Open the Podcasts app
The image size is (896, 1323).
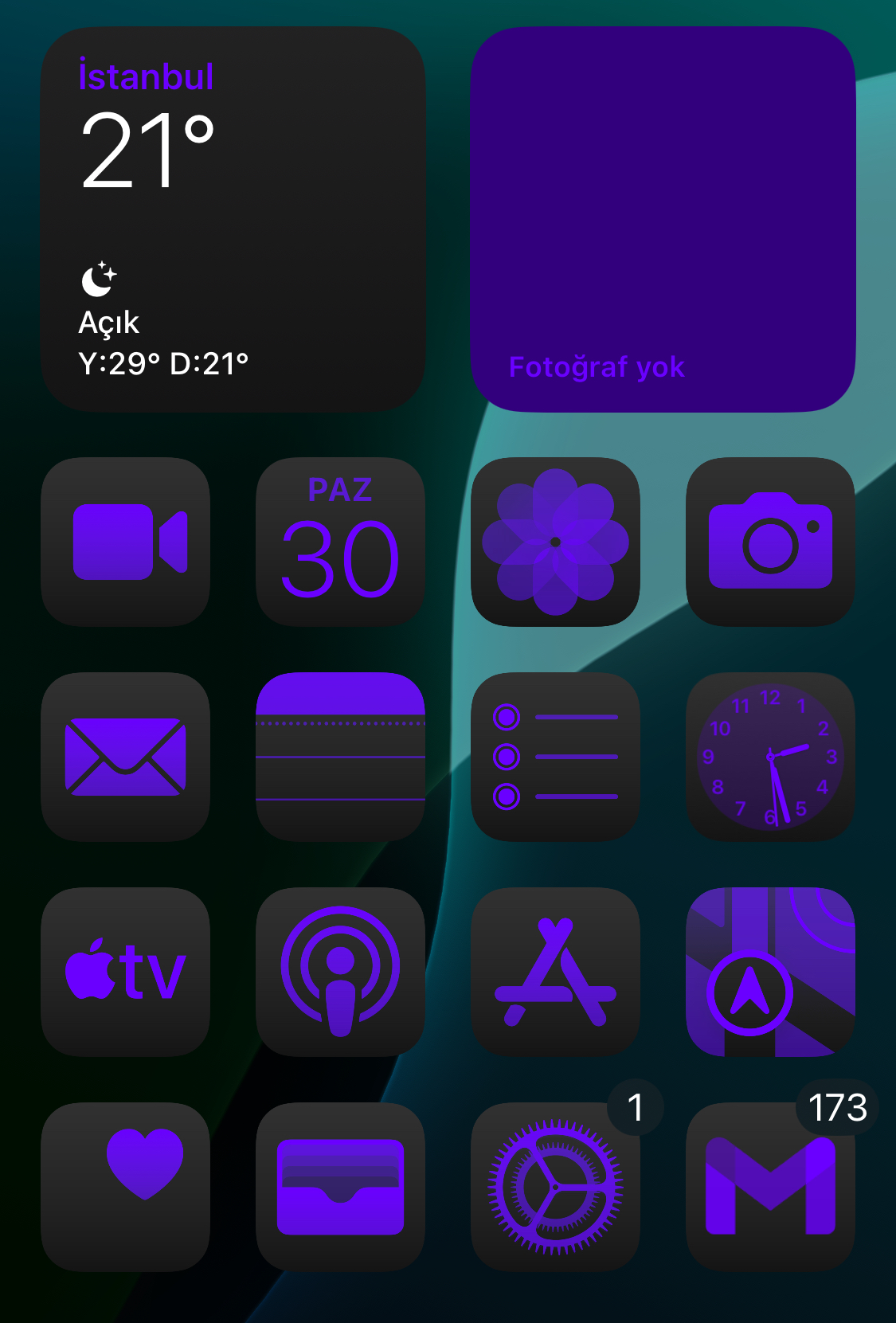point(340,972)
